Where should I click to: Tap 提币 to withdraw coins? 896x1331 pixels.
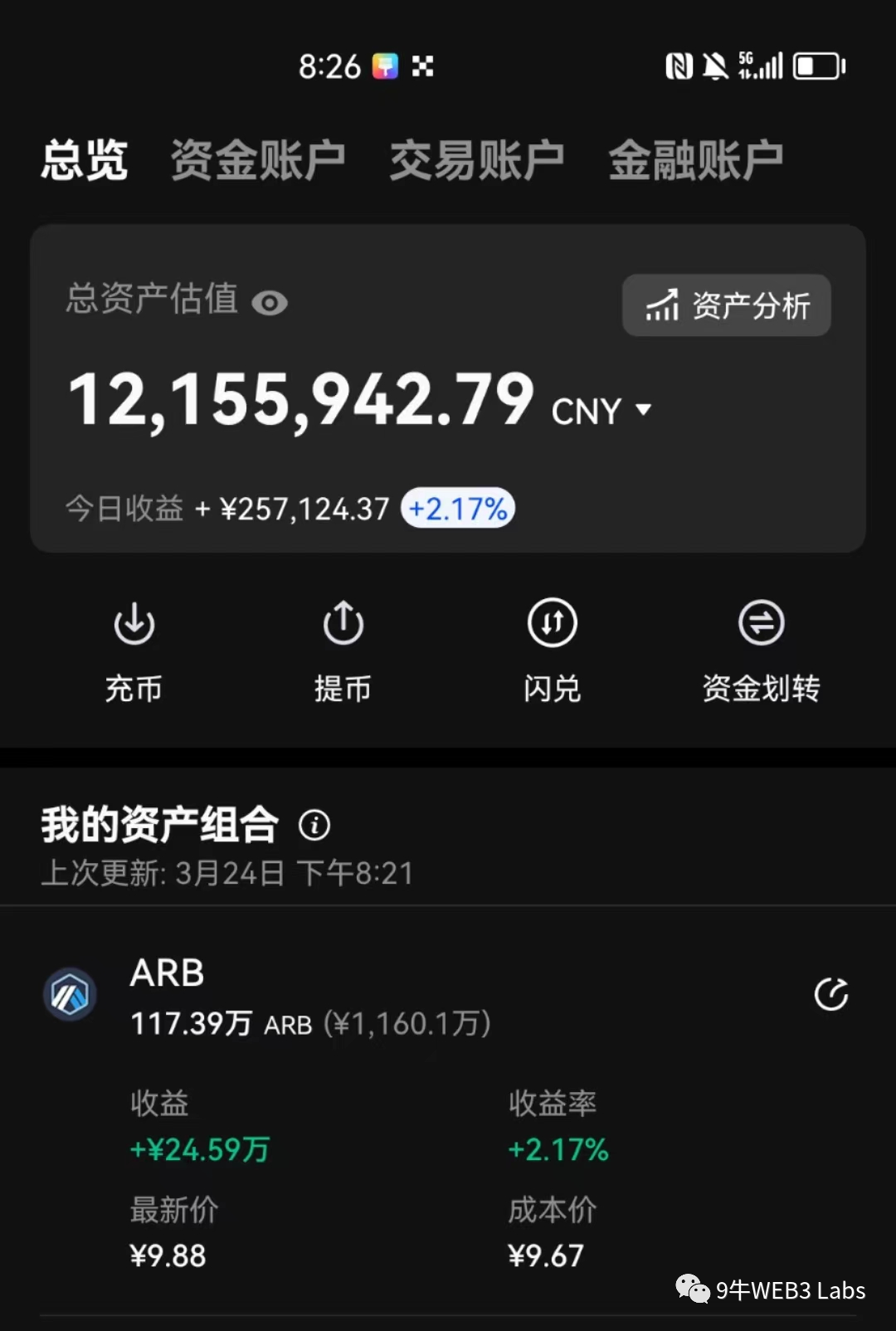click(343, 650)
